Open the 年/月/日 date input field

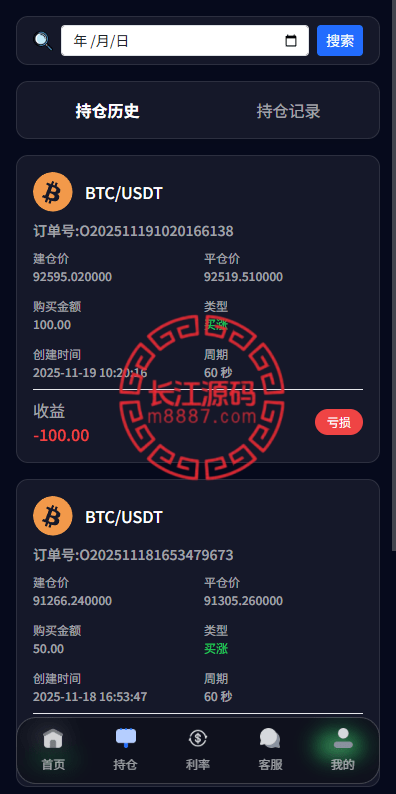[x=185, y=41]
